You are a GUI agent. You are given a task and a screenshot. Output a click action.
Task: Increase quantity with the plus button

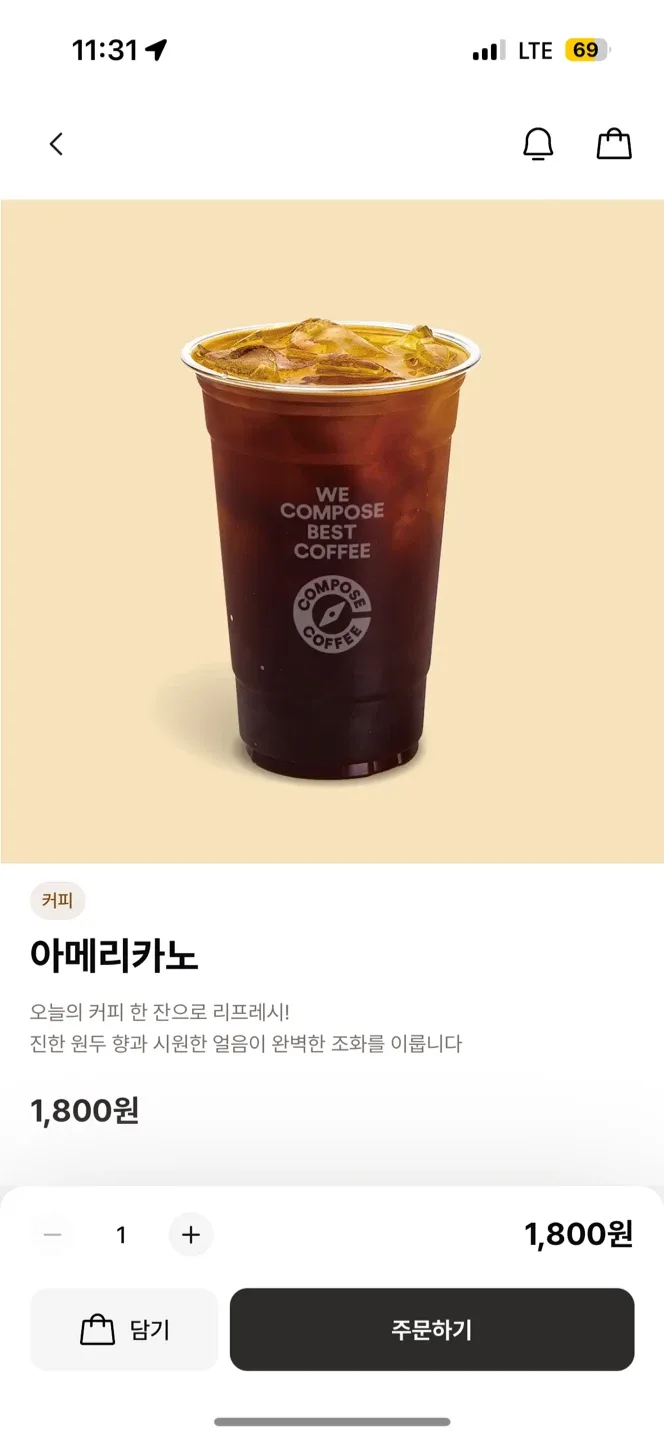(191, 1235)
